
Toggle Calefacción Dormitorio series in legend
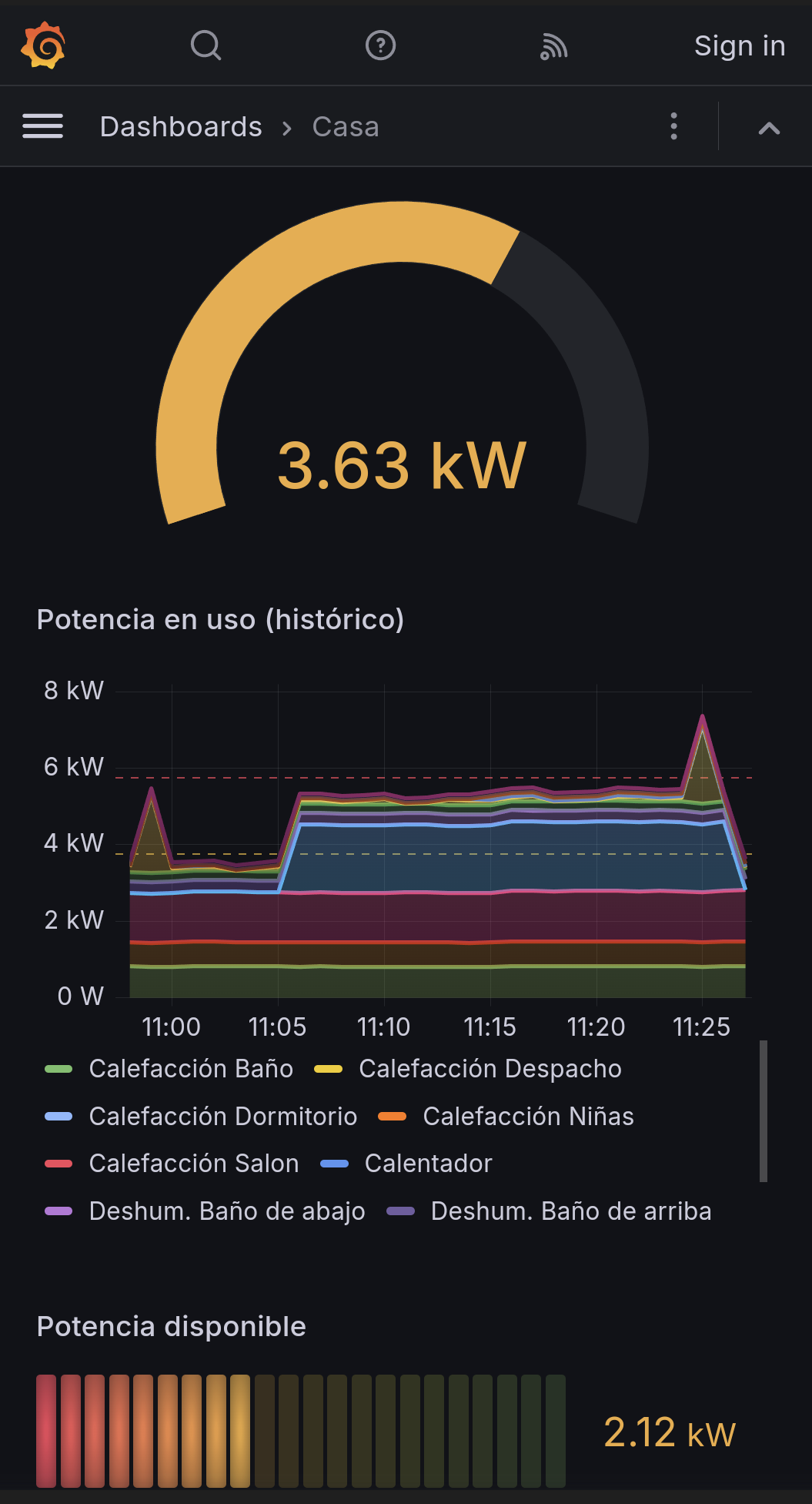(222, 1117)
